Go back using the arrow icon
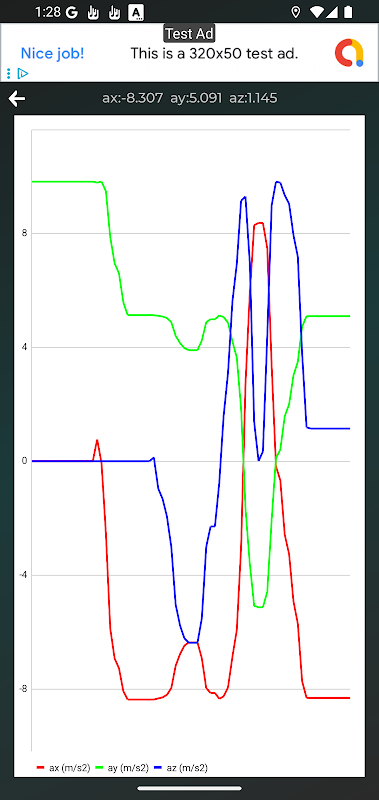This screenshot has height=800, width=379. 17,98
